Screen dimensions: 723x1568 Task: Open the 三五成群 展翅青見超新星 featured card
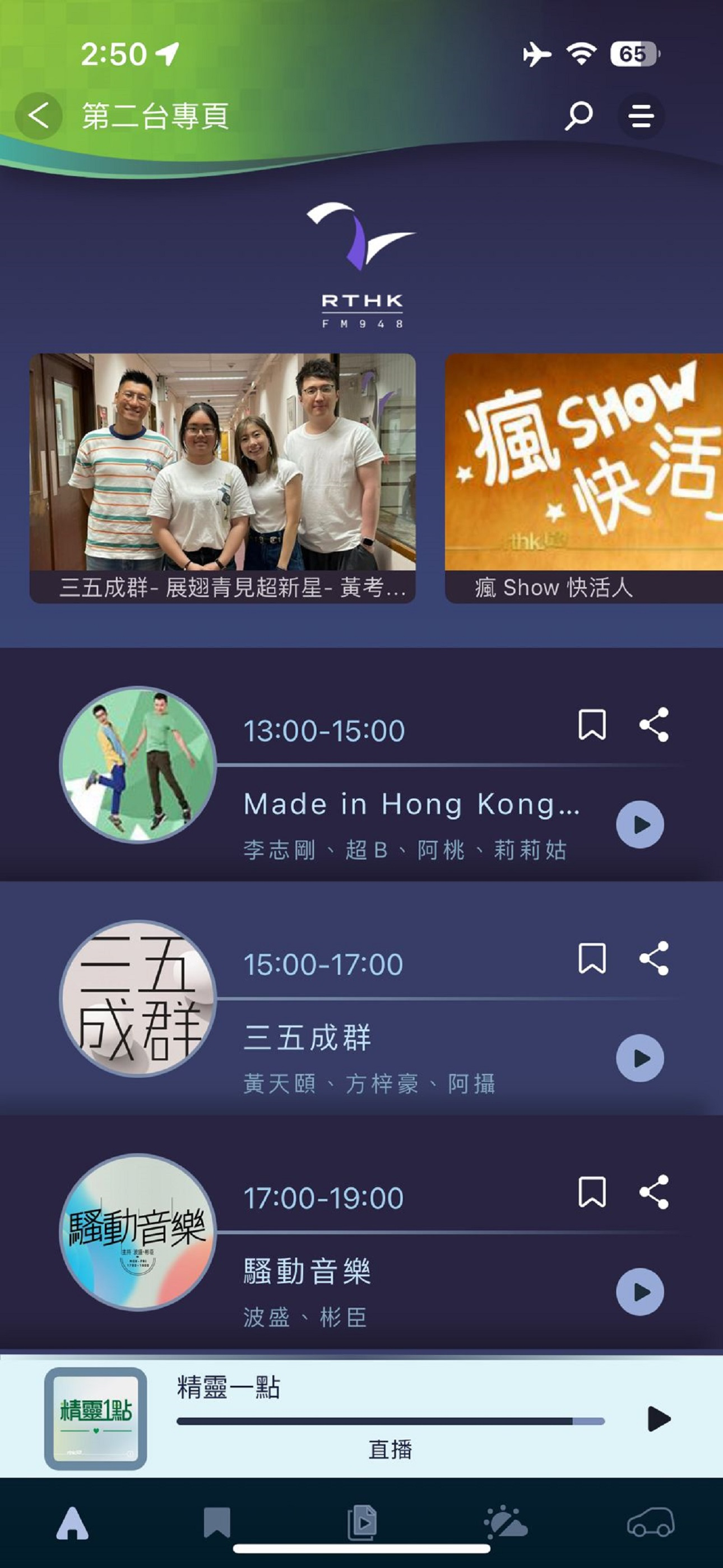[x=223, y=478]
